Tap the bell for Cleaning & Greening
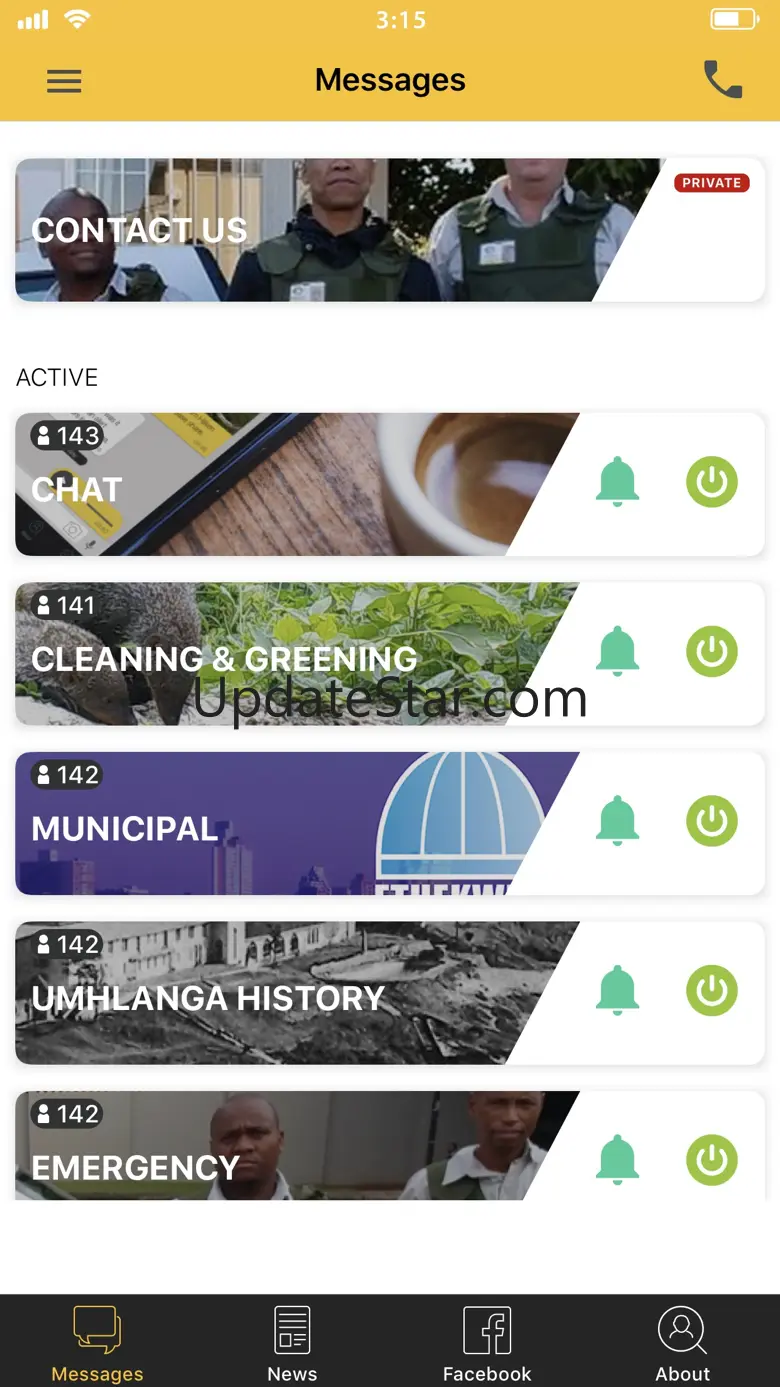Viewport: 780px width, 1387px height. (x=617, y=652)
